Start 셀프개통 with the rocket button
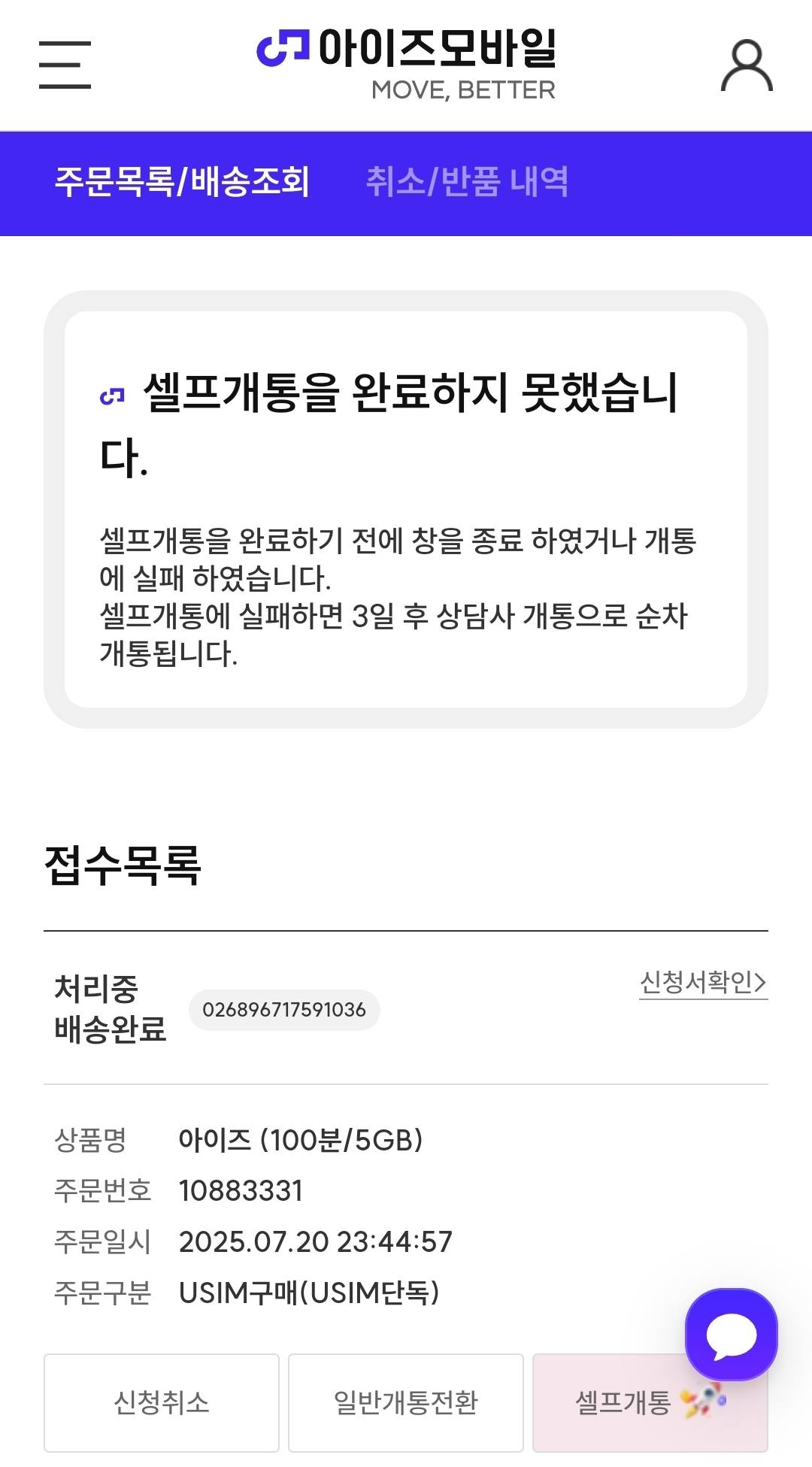Viewport: 812px width, 1467px height. pos(624,1414)
